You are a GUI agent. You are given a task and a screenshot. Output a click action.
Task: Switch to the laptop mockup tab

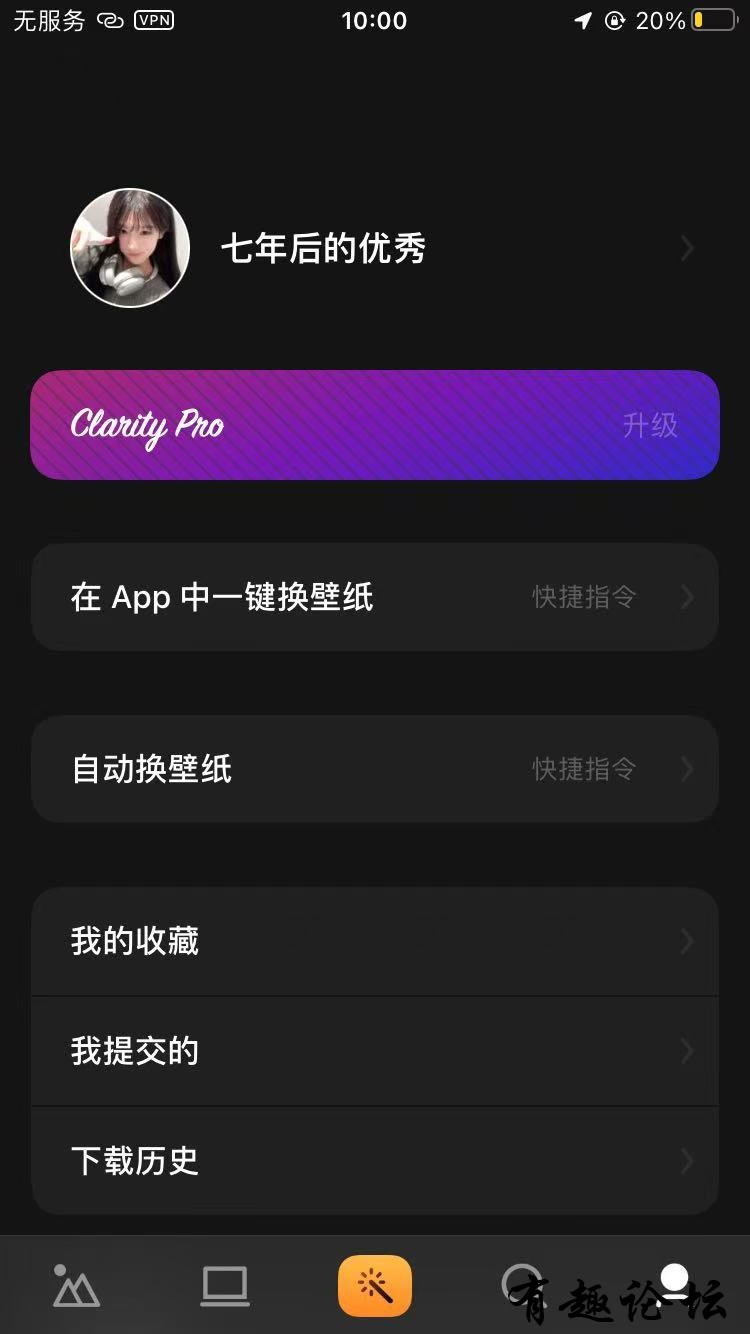coord(225,1286)
